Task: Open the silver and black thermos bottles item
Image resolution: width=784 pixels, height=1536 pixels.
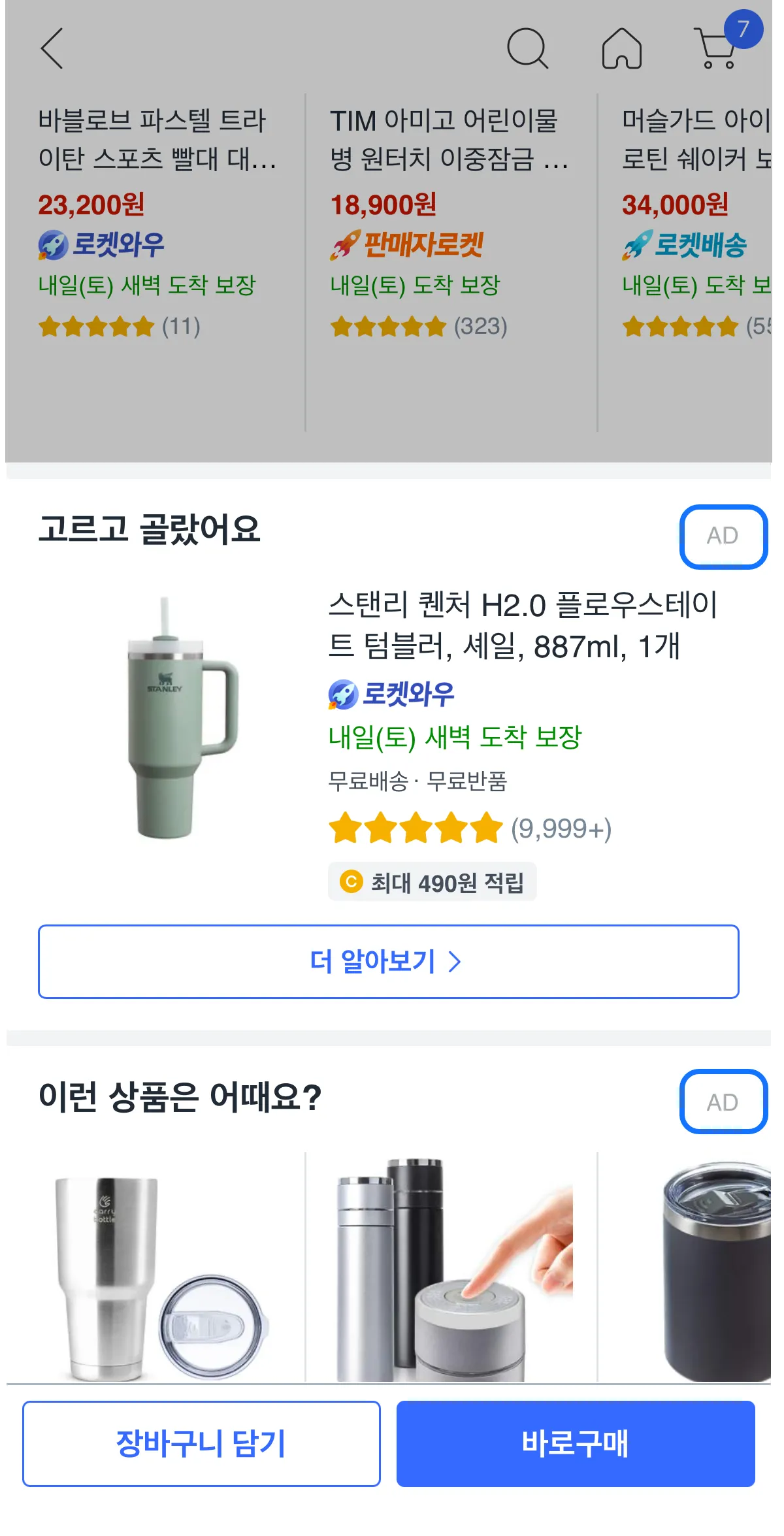Action: [x=451, y=1271]
